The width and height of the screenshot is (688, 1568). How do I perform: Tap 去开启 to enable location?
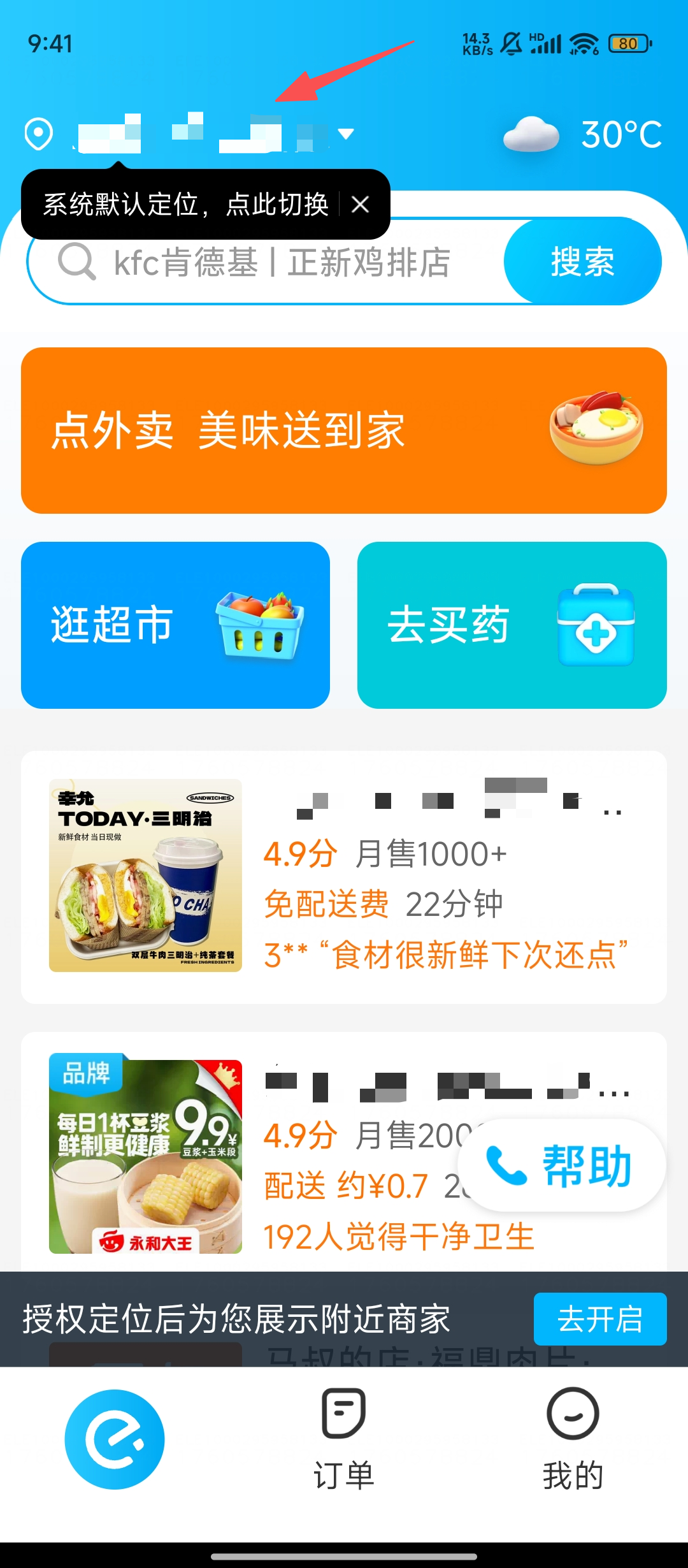pyautogui.click(x=599, y=1319)
